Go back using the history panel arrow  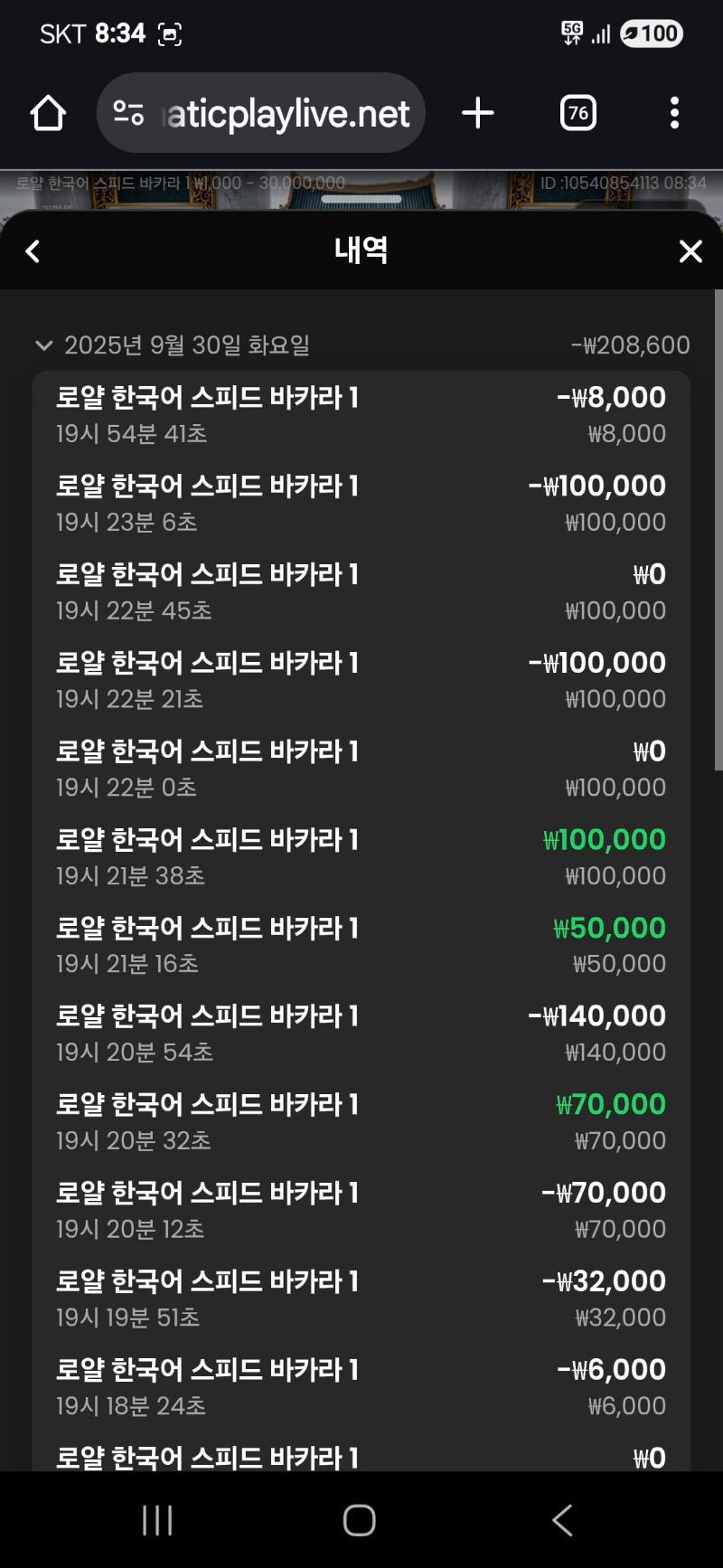coord(33,251)
